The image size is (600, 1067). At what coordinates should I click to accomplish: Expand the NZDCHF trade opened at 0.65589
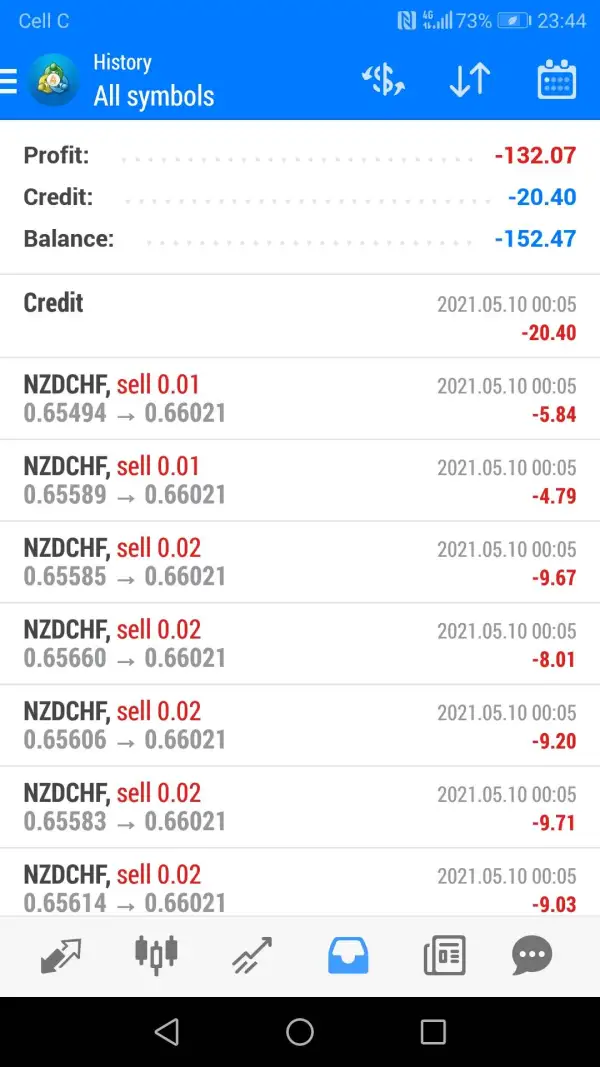(300, 480)
